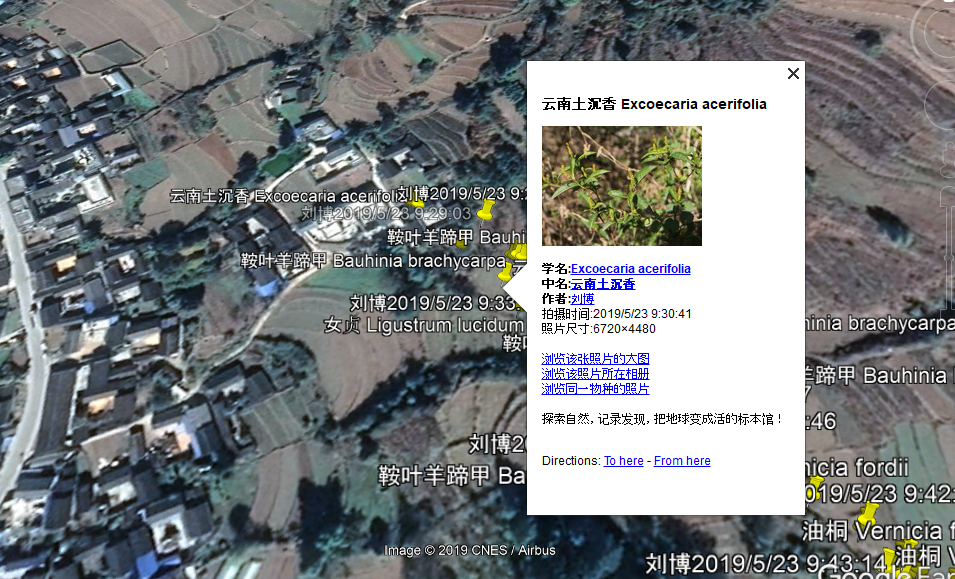Get directions From here
Image resolution: width=955 pixels, height=579 pixels.
click(682, 461)
